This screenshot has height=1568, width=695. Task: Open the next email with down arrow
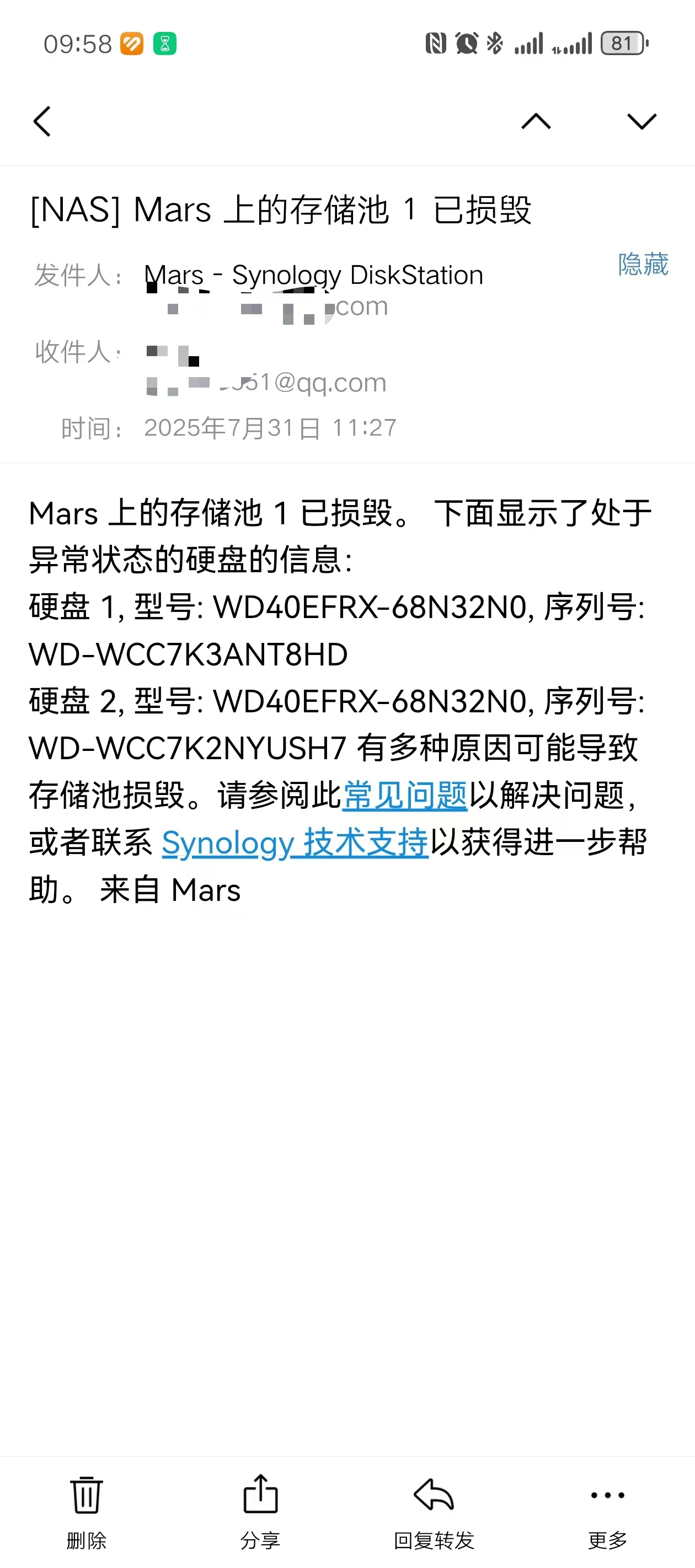pos(641,121)
